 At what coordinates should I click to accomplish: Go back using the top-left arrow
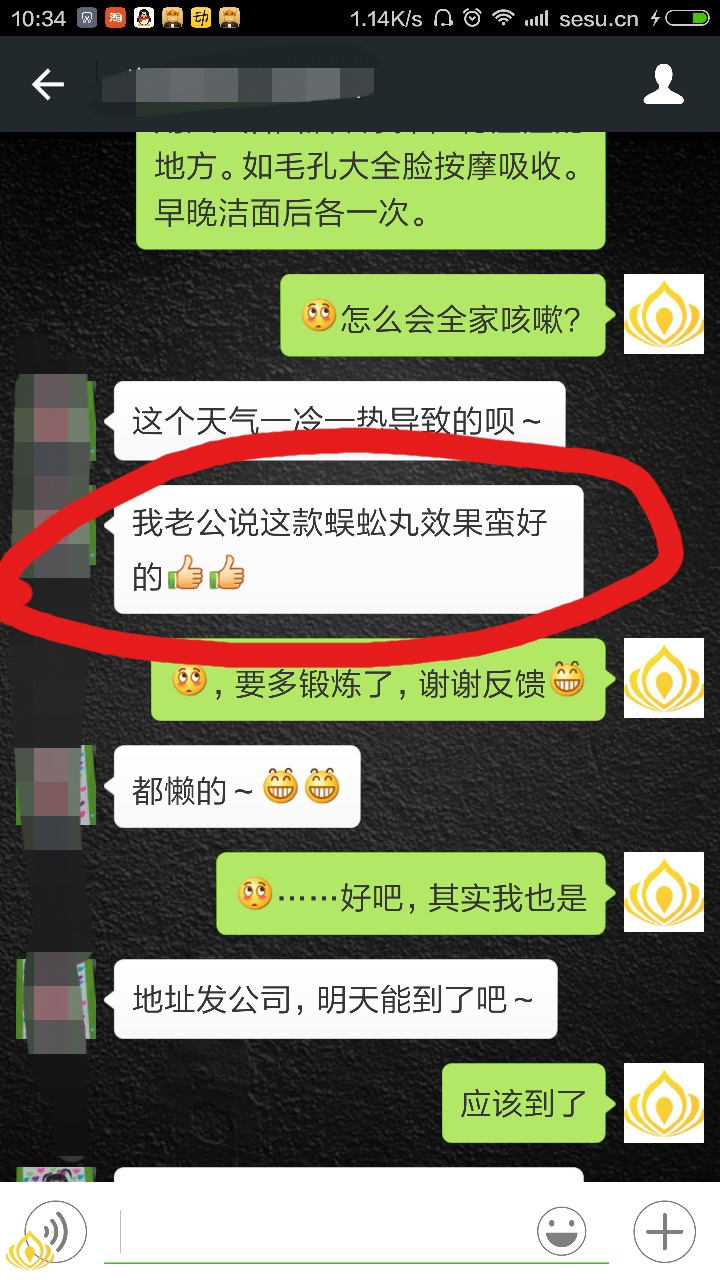pyautogui.click(x=47, y=85)
